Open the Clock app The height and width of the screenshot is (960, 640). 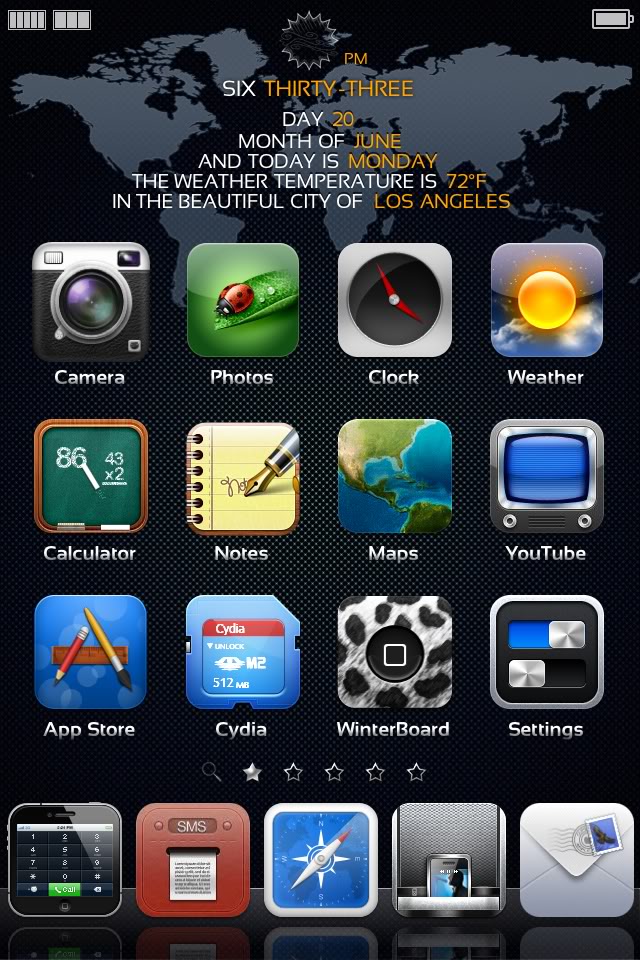pos(394,301)
